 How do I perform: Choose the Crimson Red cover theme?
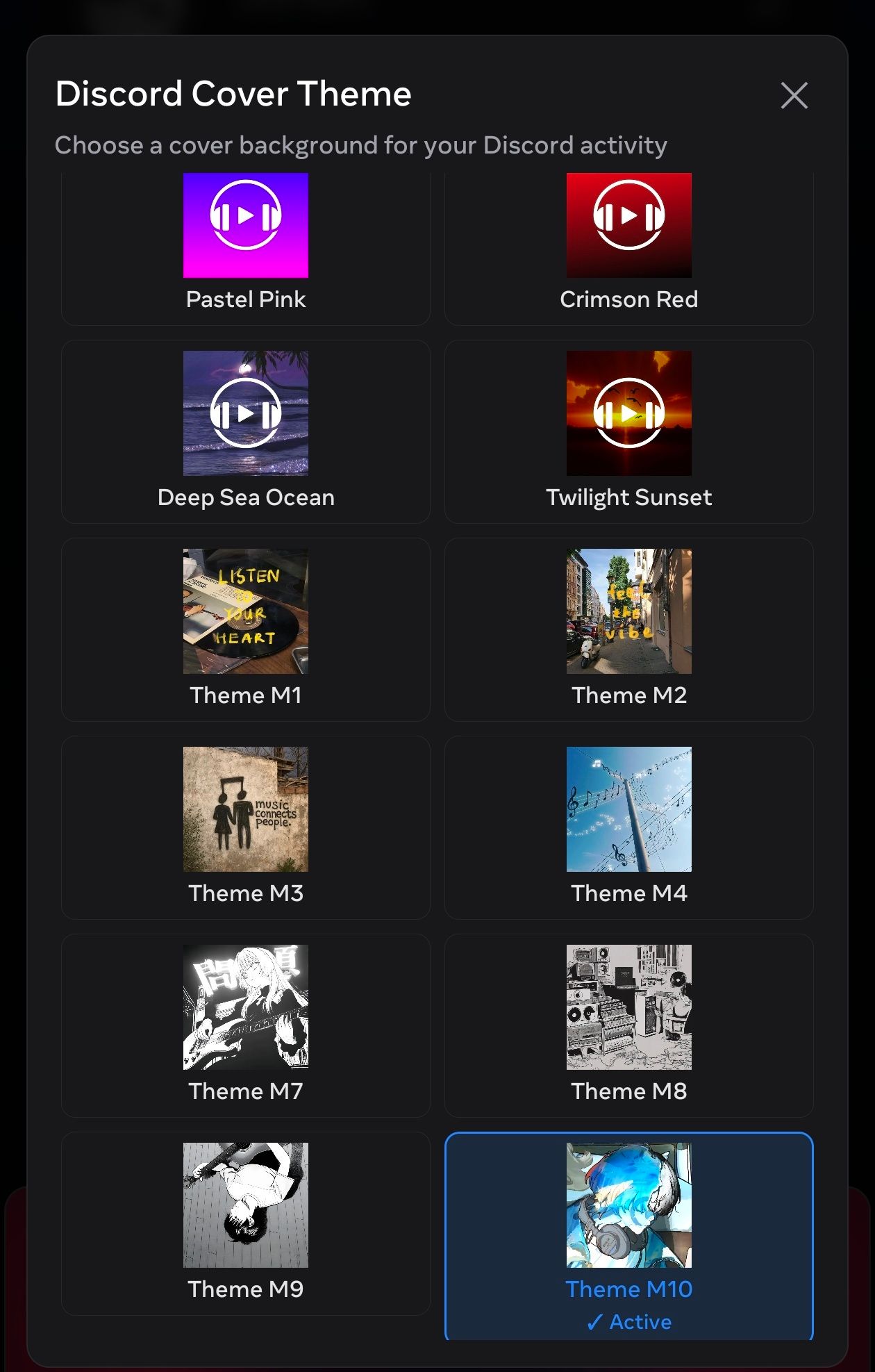628,248
